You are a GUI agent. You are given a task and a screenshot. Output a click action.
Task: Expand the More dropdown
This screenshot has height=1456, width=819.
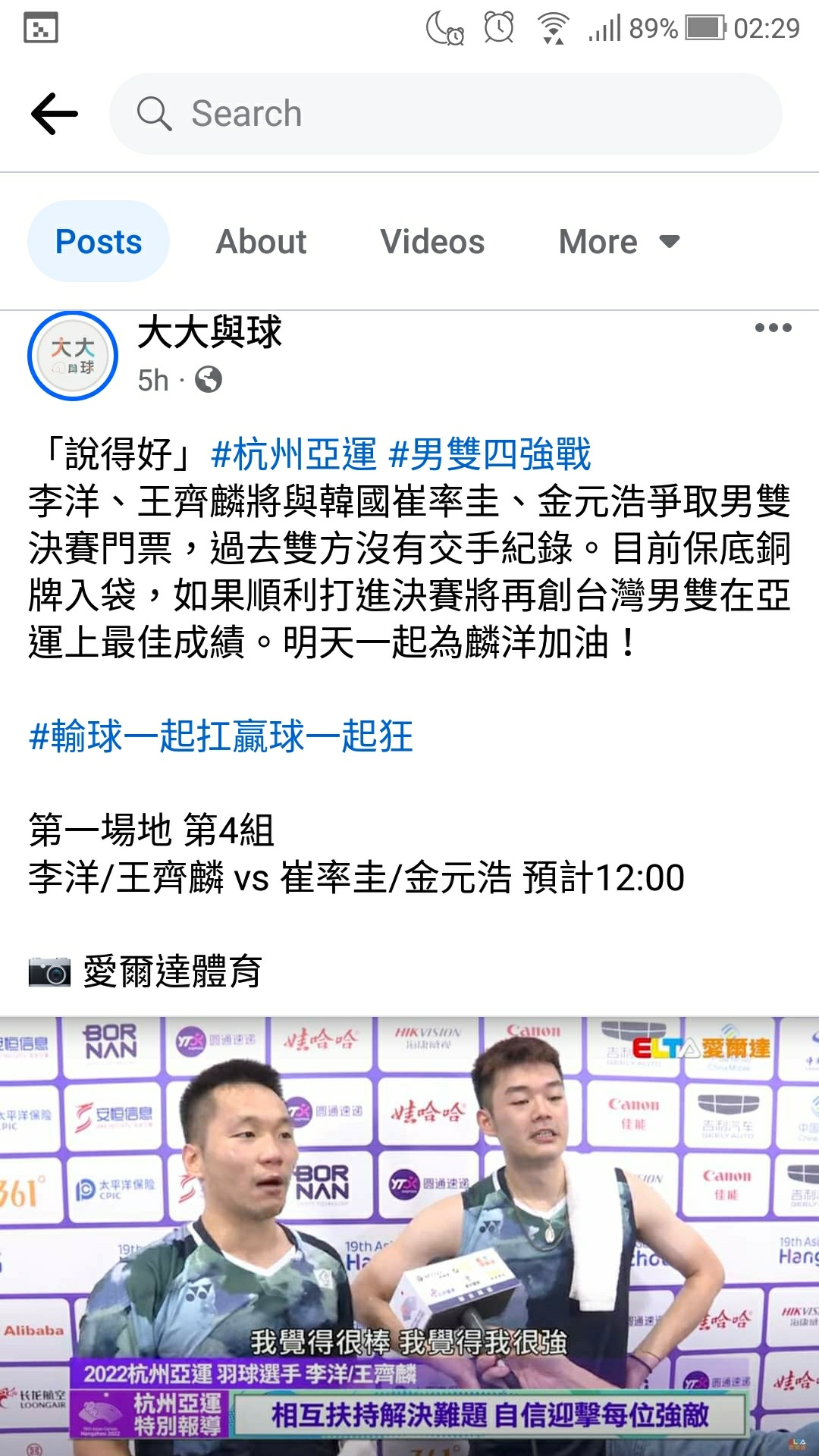[619, 242]
